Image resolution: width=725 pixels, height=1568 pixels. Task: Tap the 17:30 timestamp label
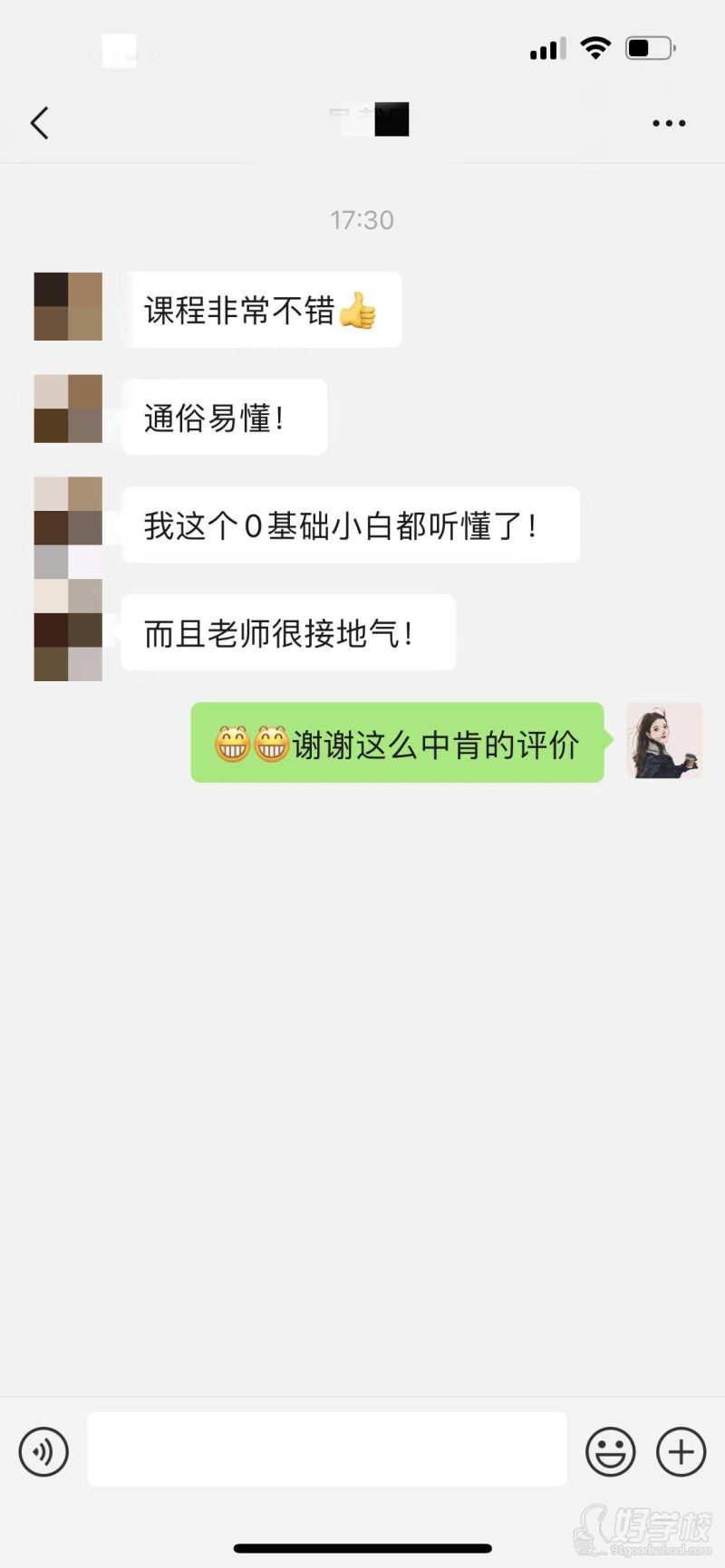point(362,219)
